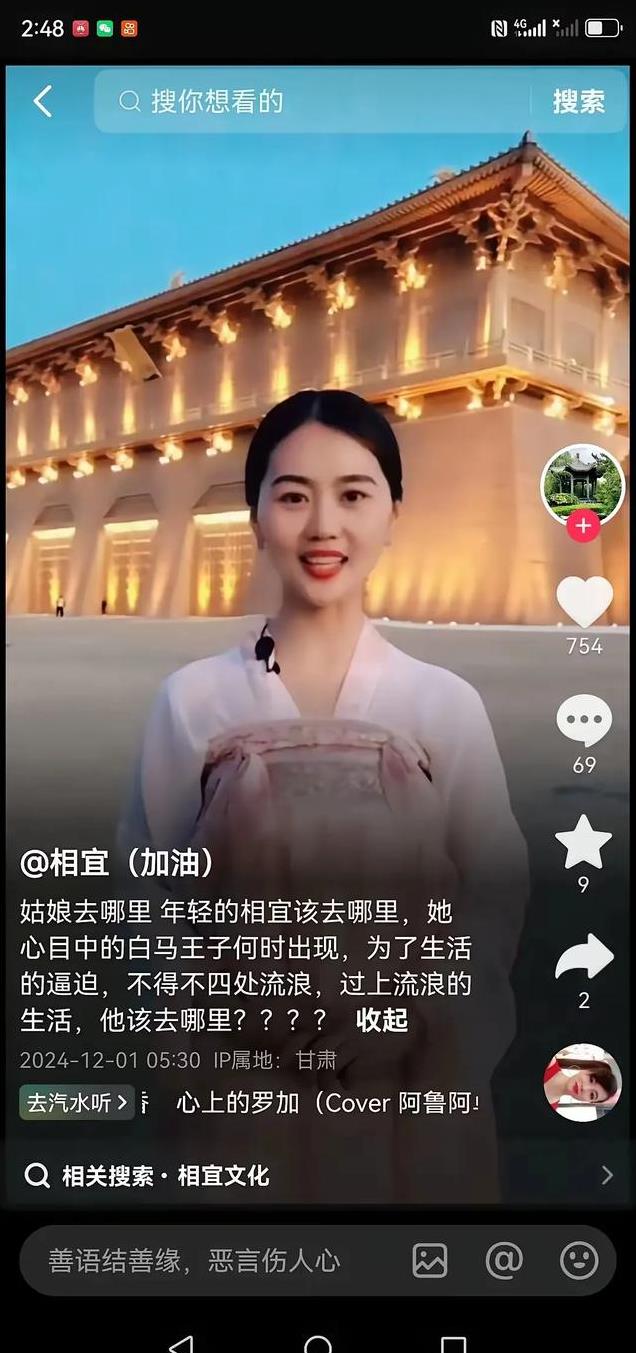Image resolution: width=636 pixels, height=1353 pixels.
Task: Collapse the caption with 收起
Action: [382, 1020]
